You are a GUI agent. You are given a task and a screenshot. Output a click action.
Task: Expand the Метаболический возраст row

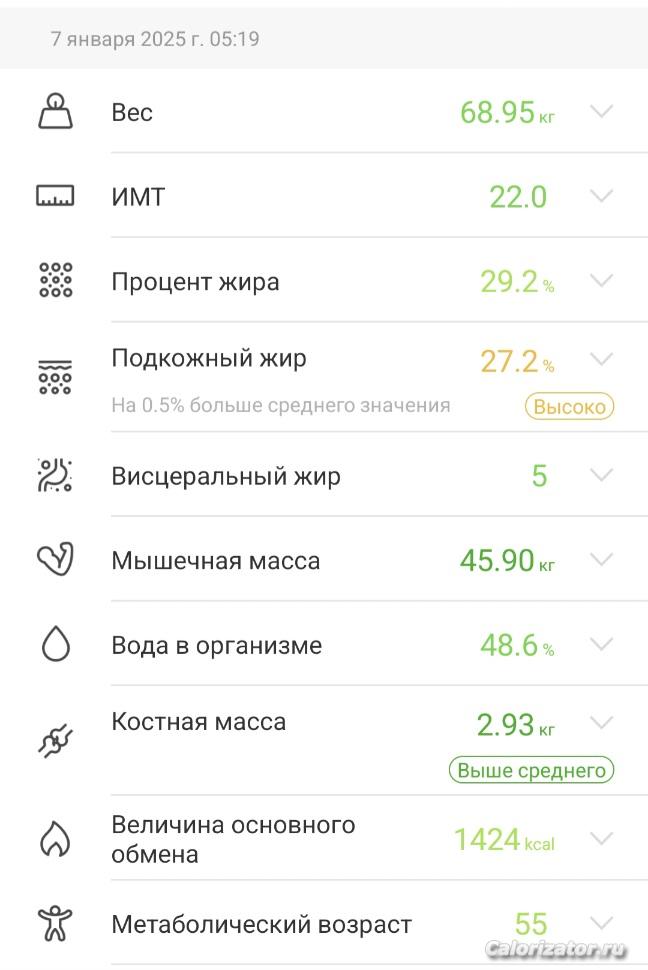pos(601,923)
